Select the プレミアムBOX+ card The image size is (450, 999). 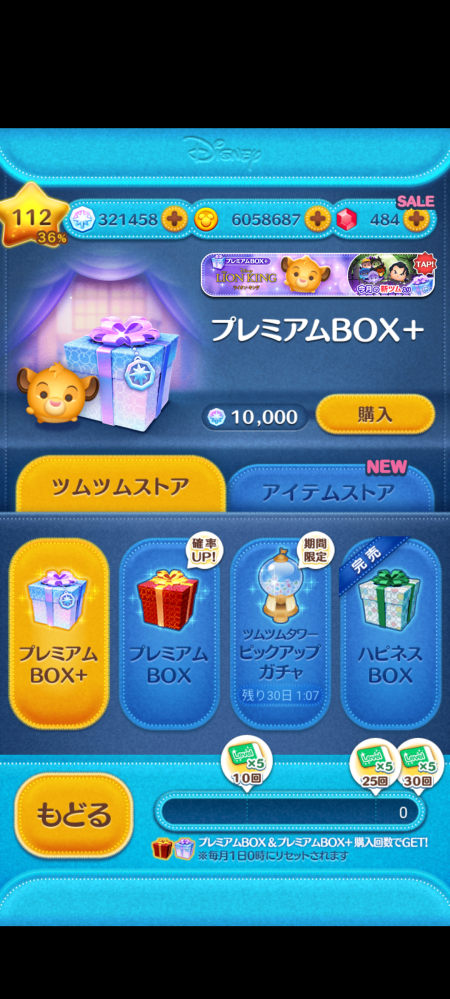tap(59, 633)
